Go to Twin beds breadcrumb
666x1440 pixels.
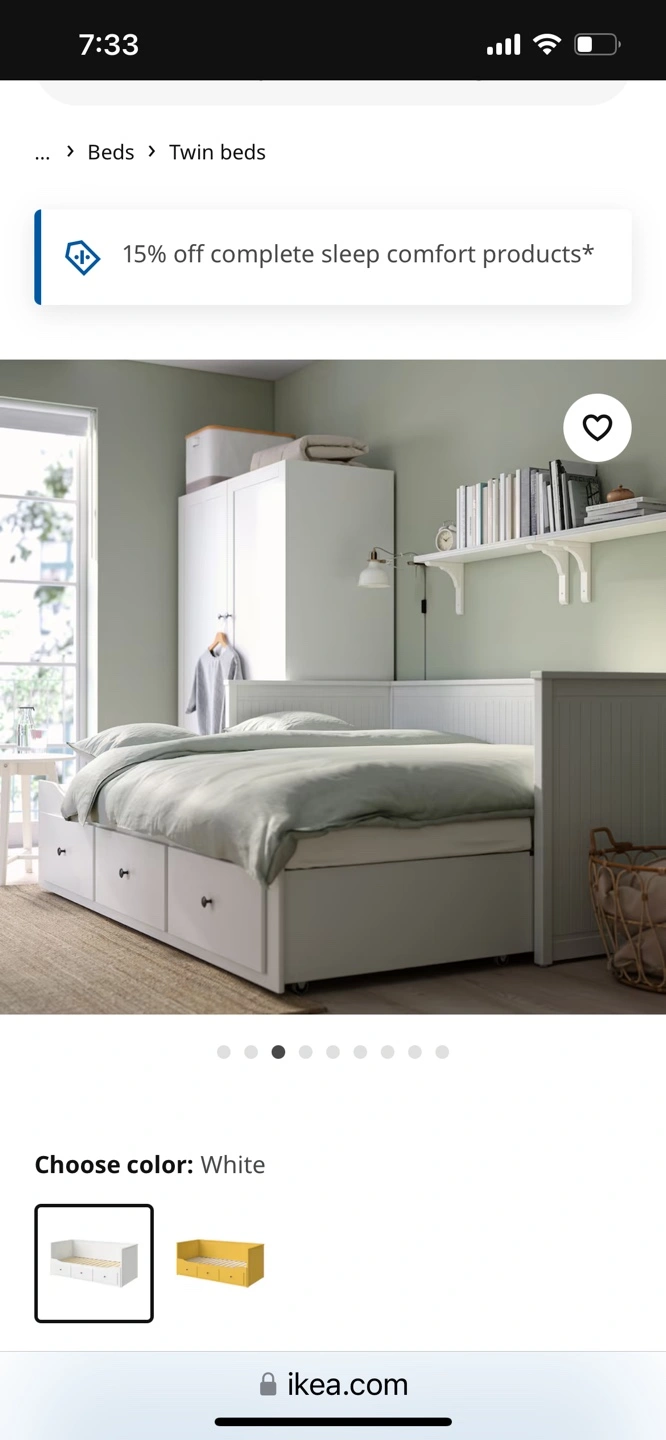217,152
